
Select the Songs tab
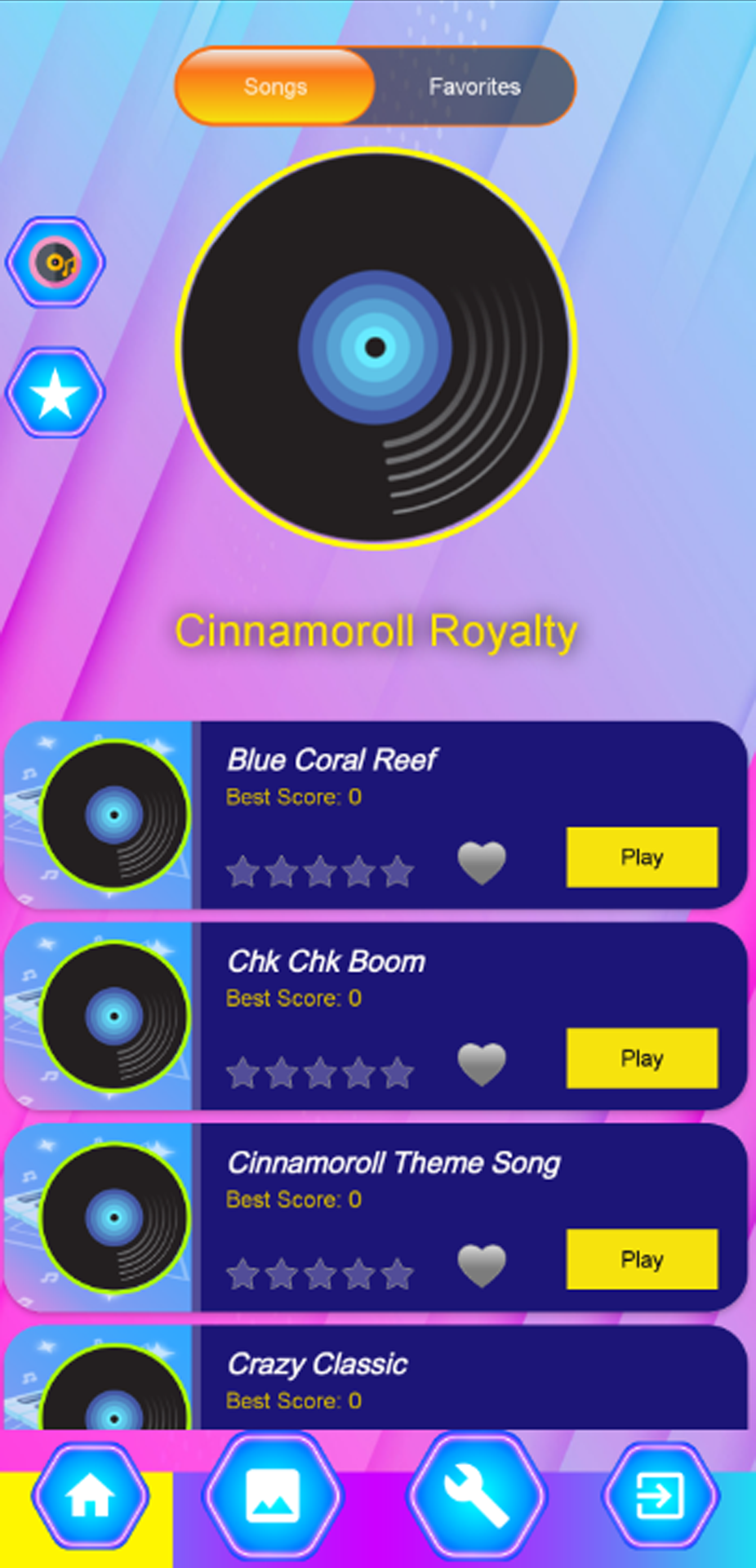point(275,87)
